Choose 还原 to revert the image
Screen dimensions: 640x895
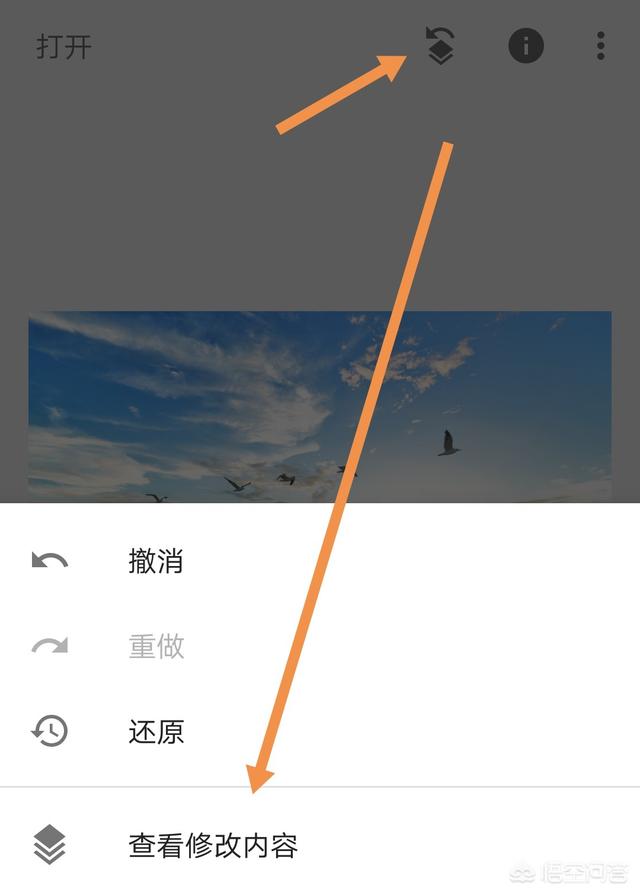[x=155, y=732]
